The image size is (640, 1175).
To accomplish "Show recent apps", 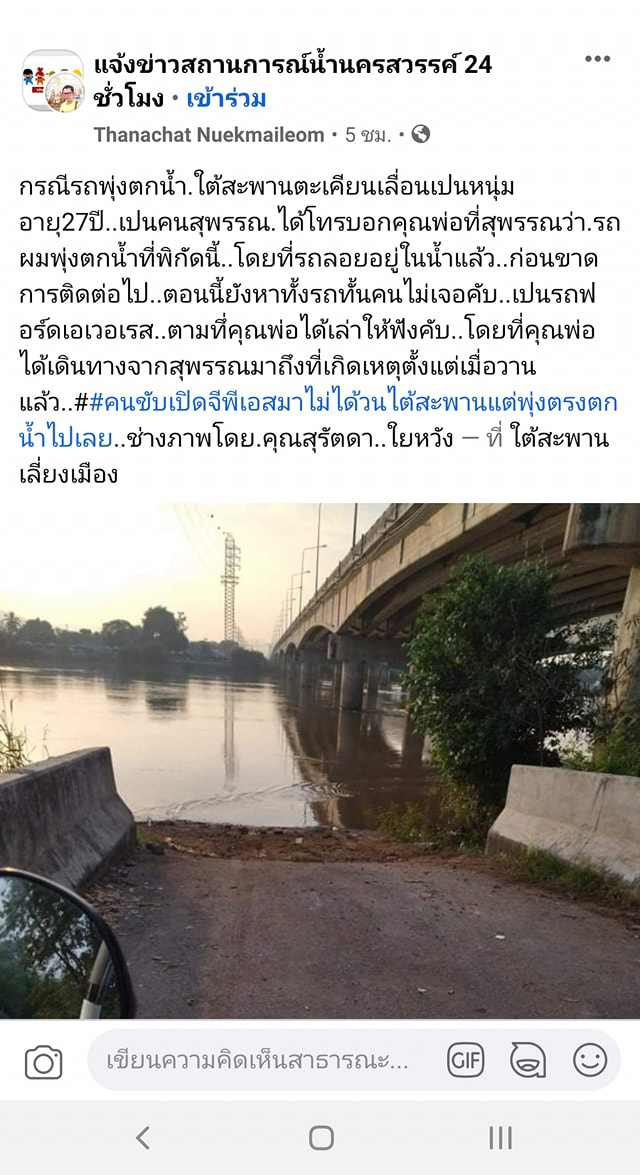I will (500, 1137).
